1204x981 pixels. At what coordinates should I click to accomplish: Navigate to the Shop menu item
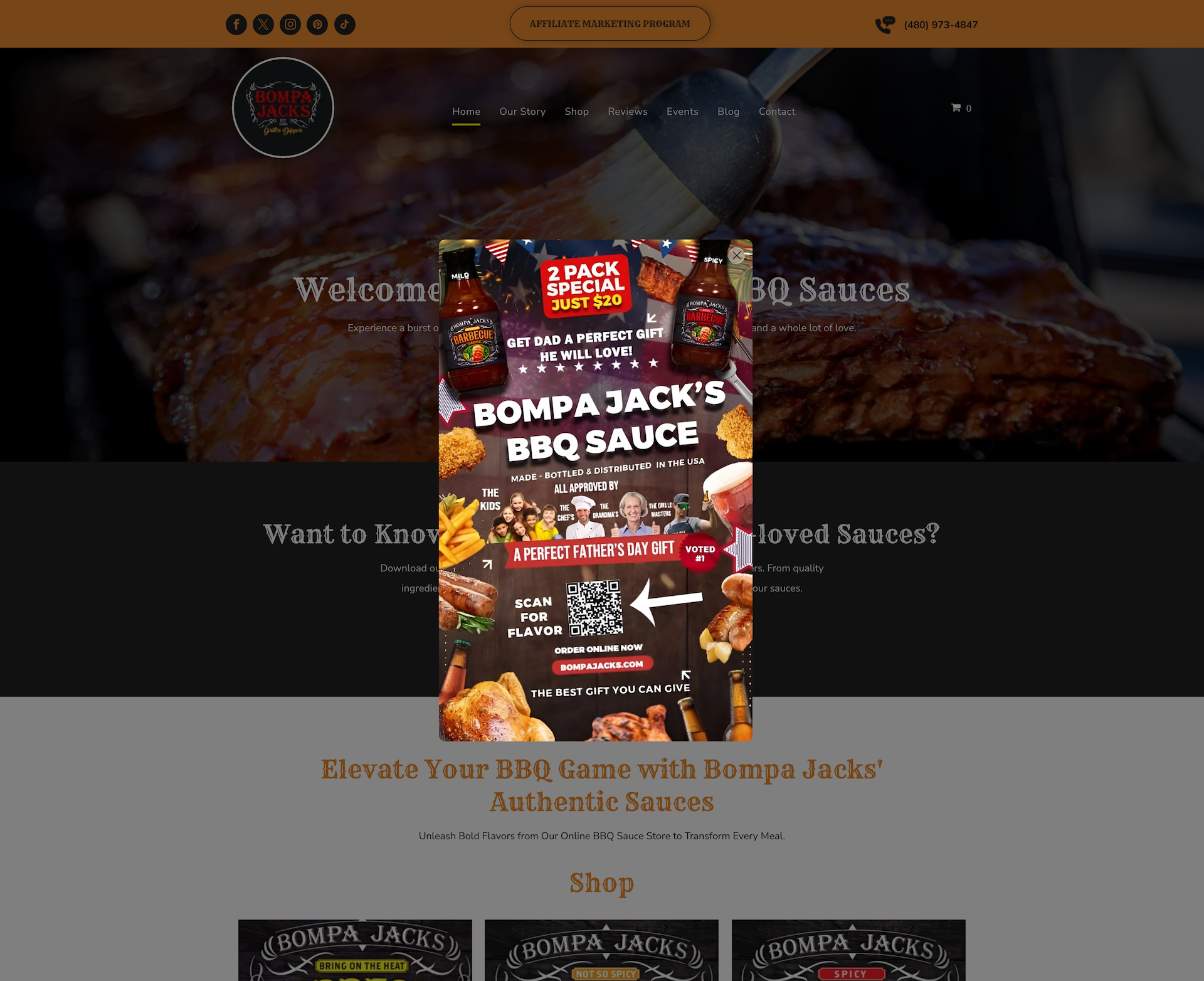click(x=576, y=112)
